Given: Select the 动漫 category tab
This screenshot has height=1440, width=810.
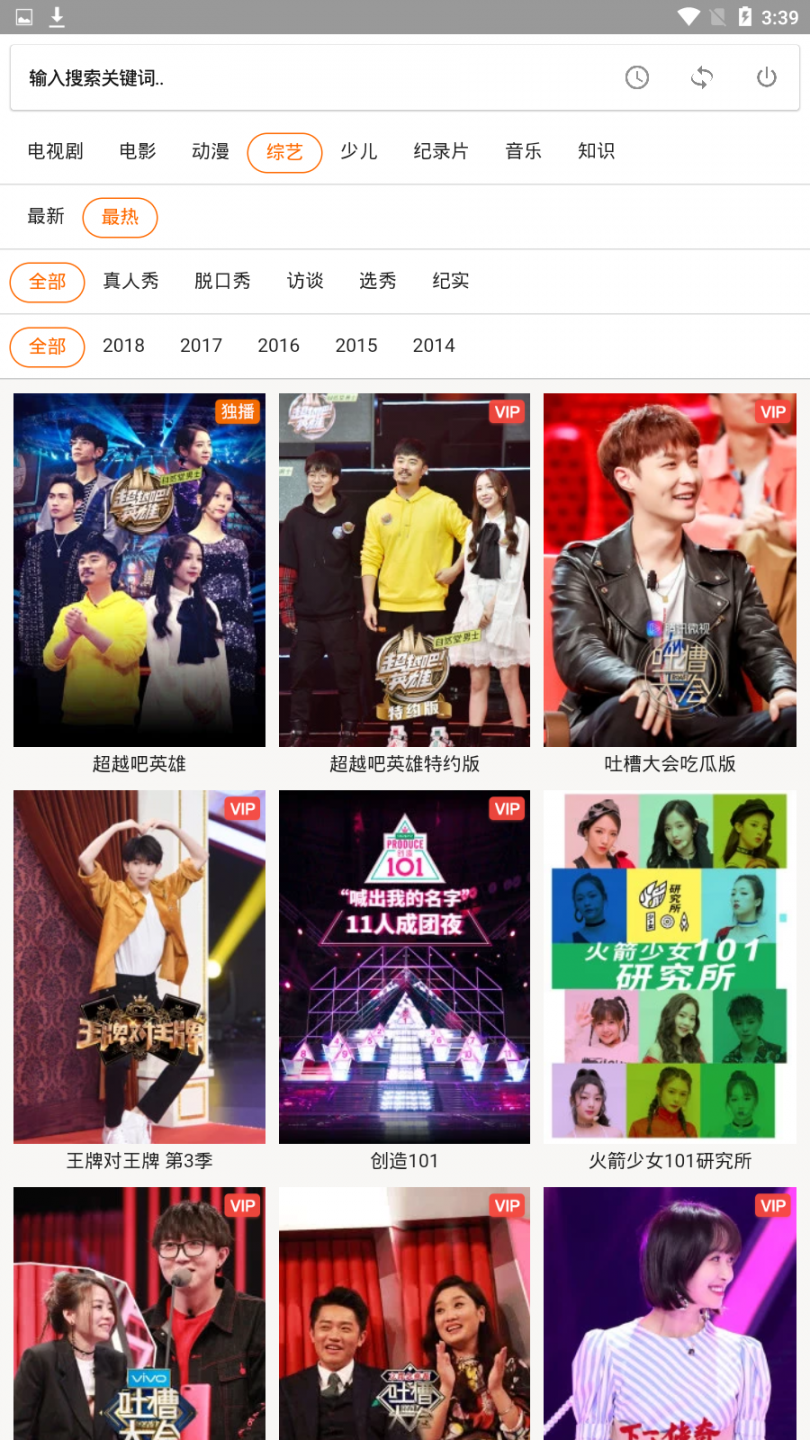Looking at the screenshot, I should click(210, 152).
